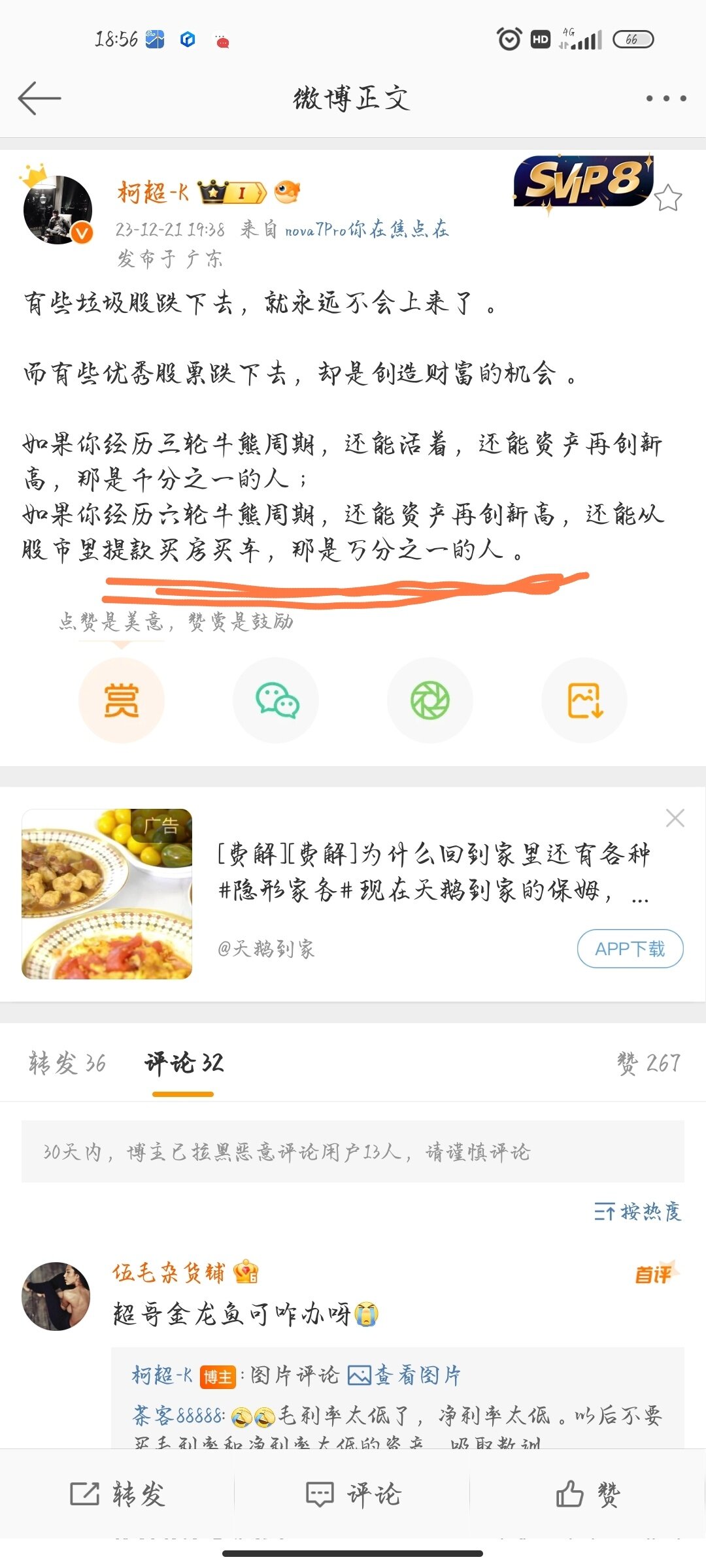Tap the 赏 reward button
This screenshot has width=706, height=1568.
[122, 700]
